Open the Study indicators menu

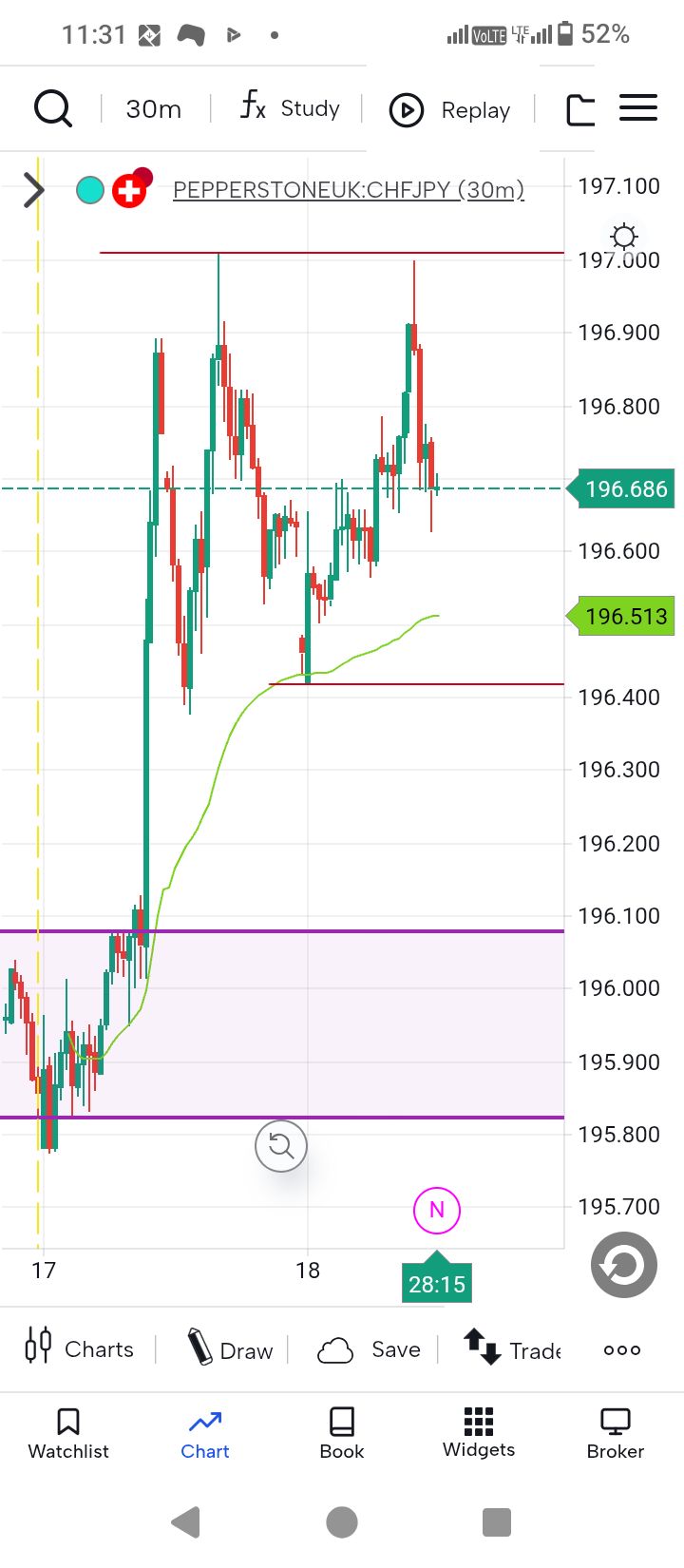(x=290, y=107)
